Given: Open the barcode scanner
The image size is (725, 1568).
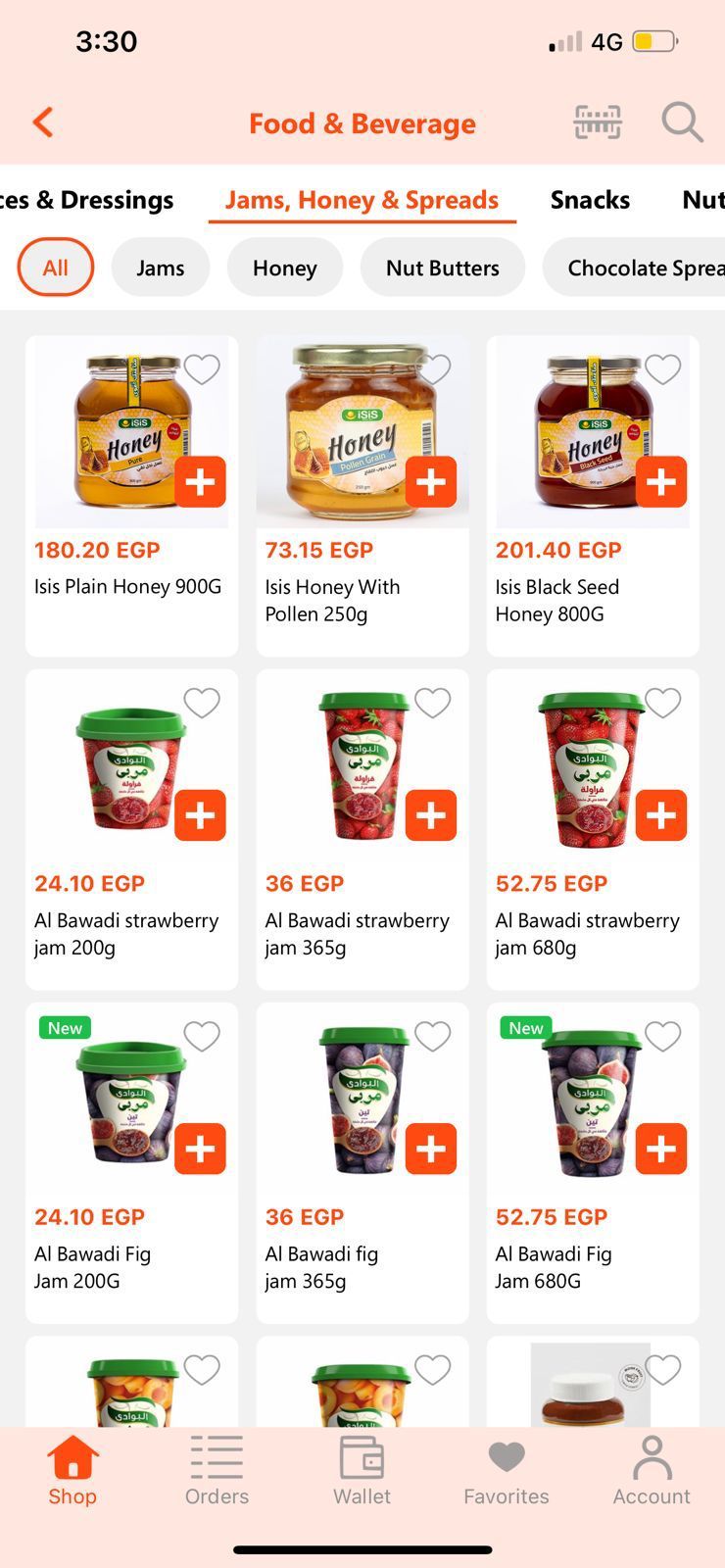Looking at the screenshot, I should tap(597, 122).
